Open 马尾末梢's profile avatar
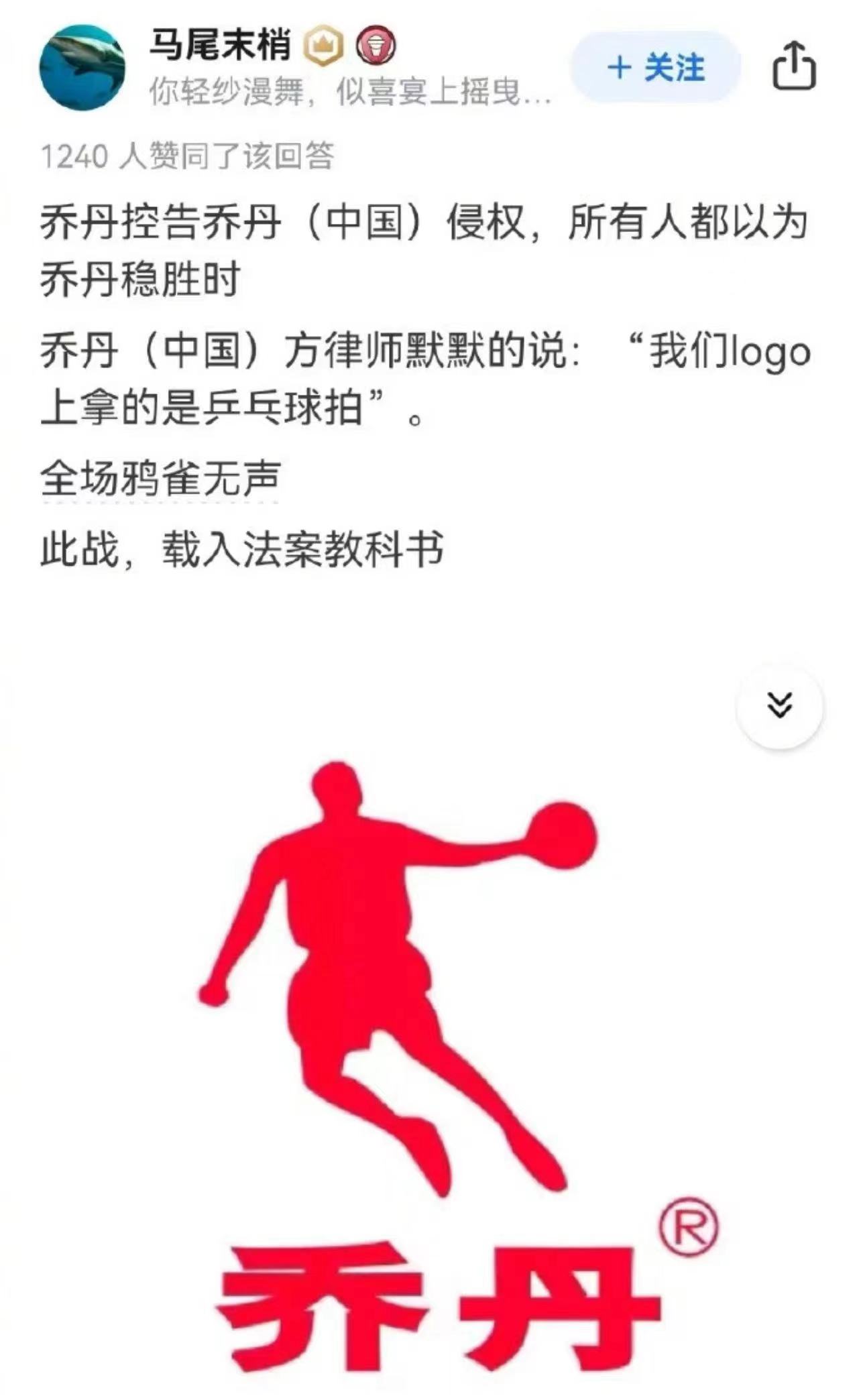This screenshot has height=1400, width=861. point(83,68)
